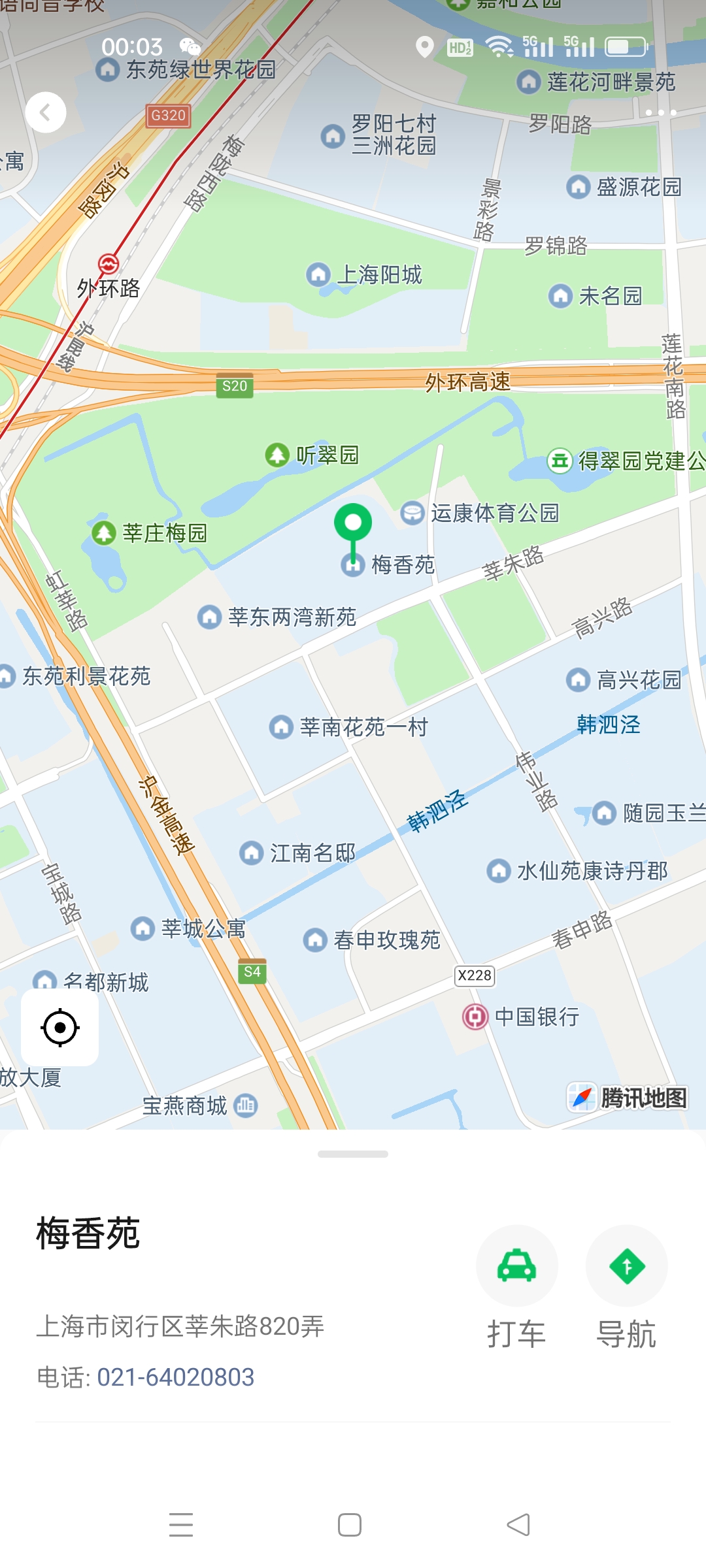706x1568 pixels.
Task: Open recent apps from navigation bar
Action: (181, 1525)
